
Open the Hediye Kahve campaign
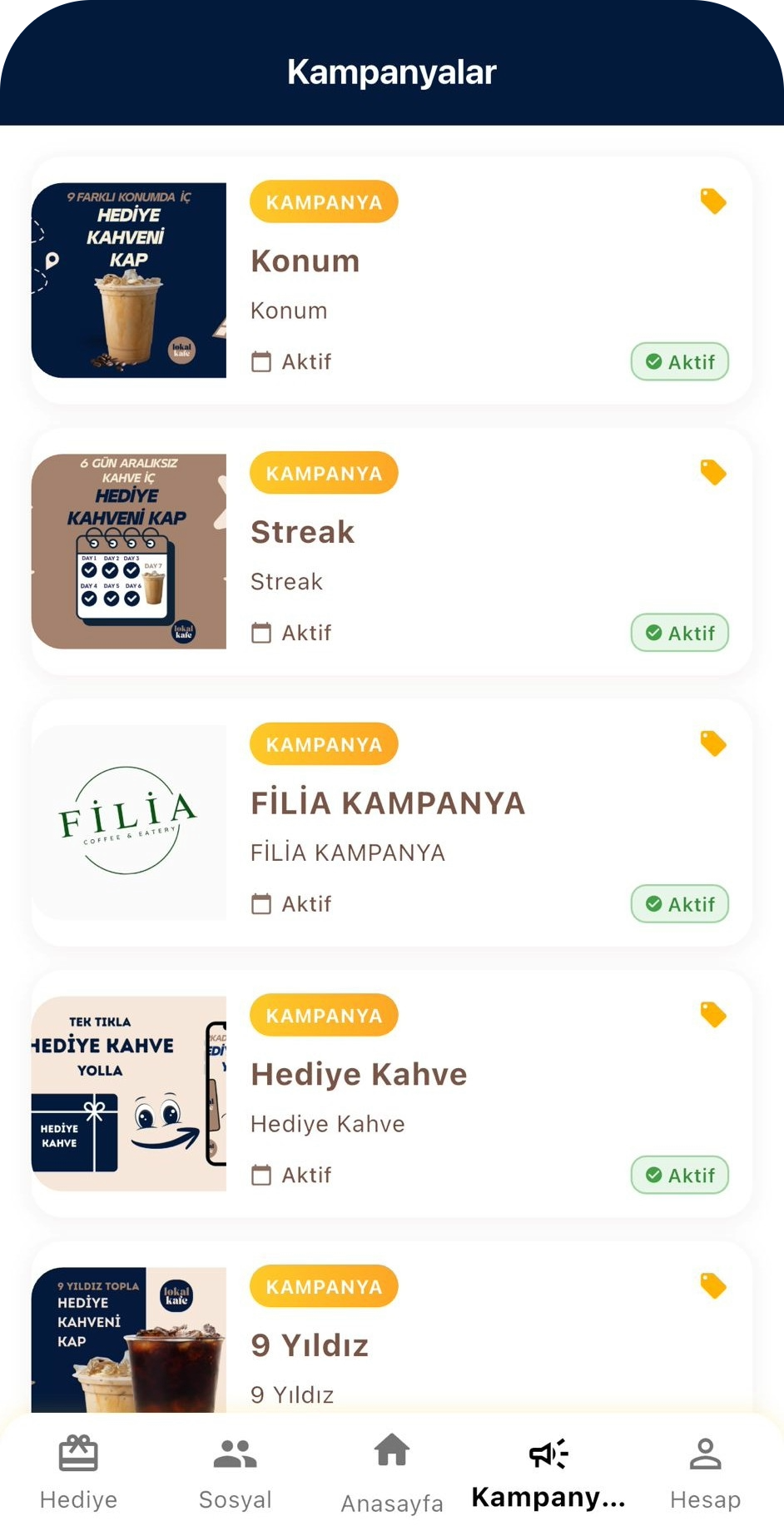point(391,1093)
